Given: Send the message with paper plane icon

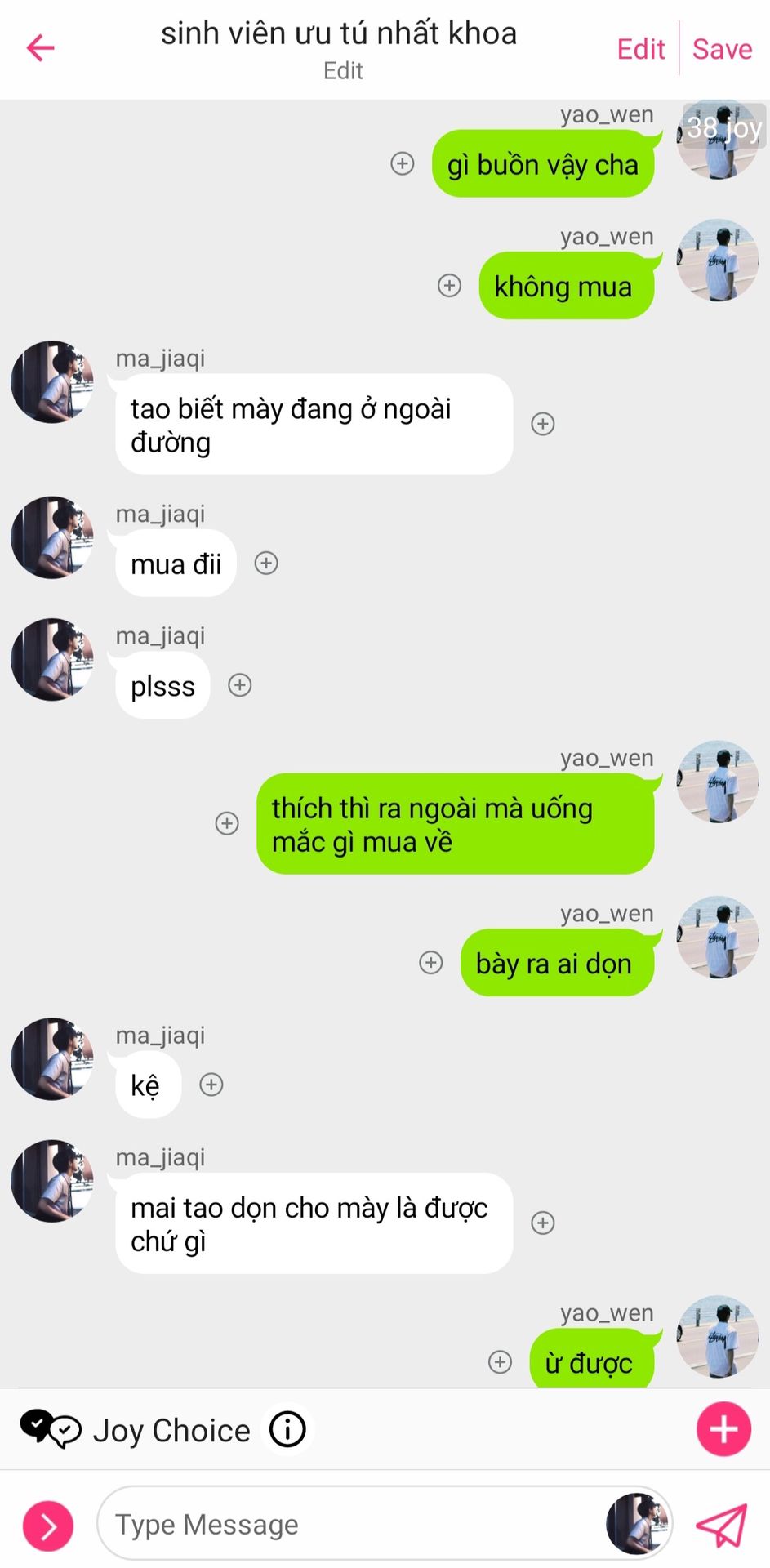Looking at the screenshot, I should (x=721, y=1525).
